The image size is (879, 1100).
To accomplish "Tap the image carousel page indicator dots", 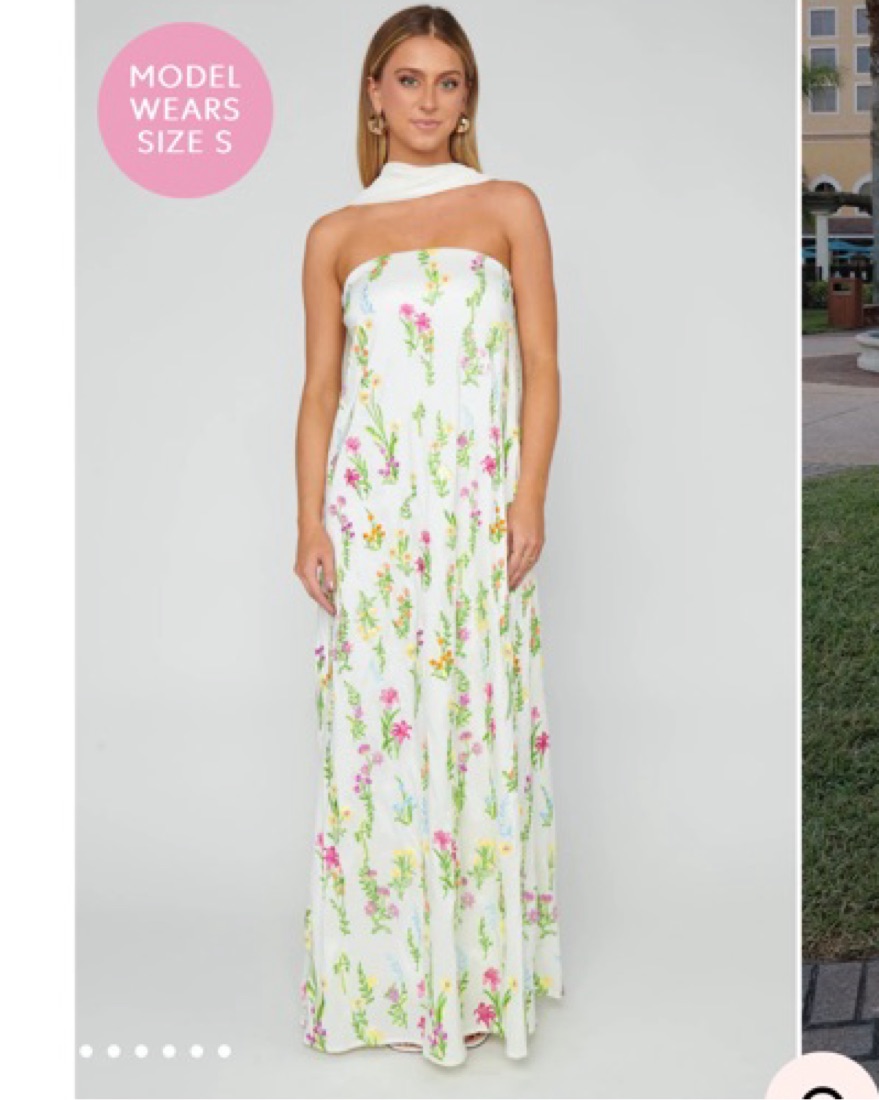I will point(155,1051).
